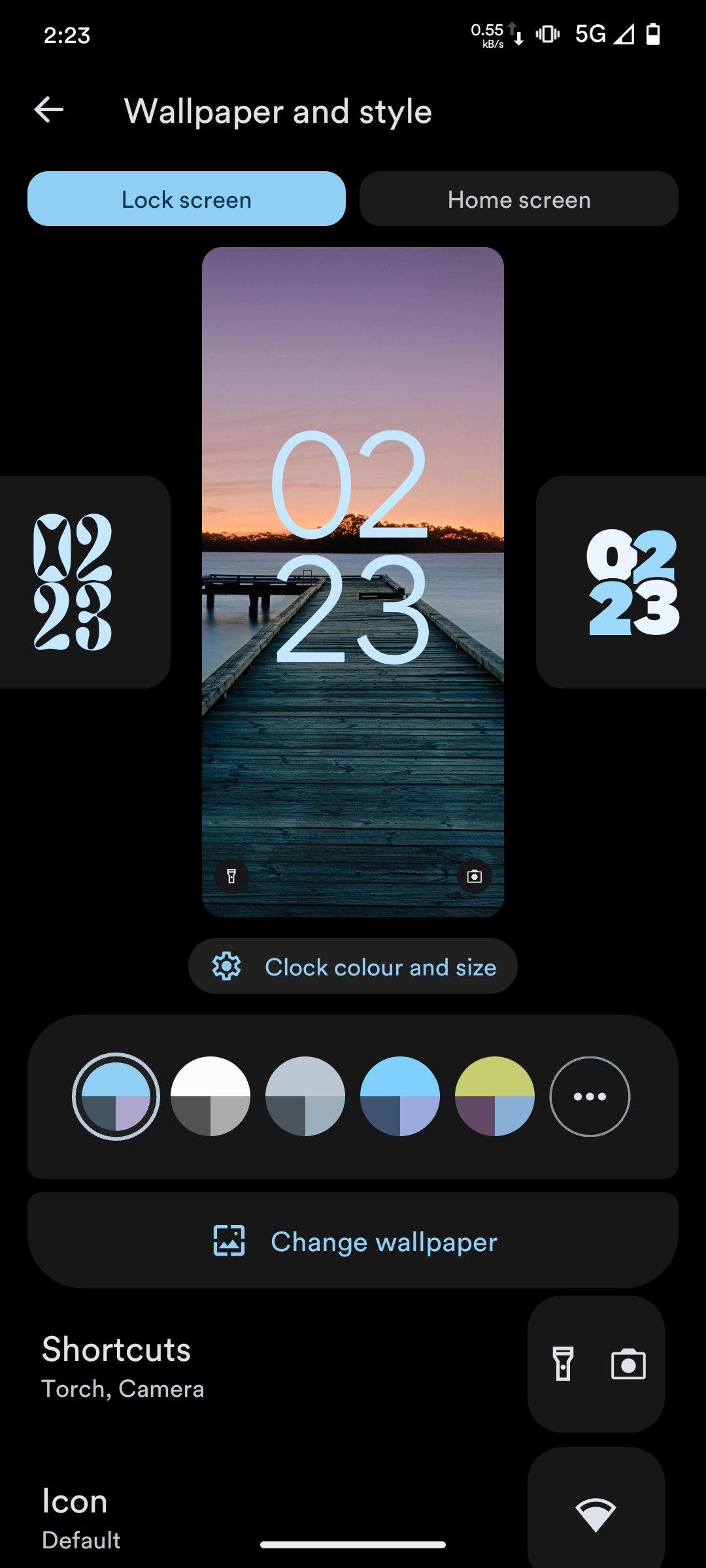Select the olive green and purple palette
The height and width of the screenshot is (1568, 706).
click(x=495, y=1096)
